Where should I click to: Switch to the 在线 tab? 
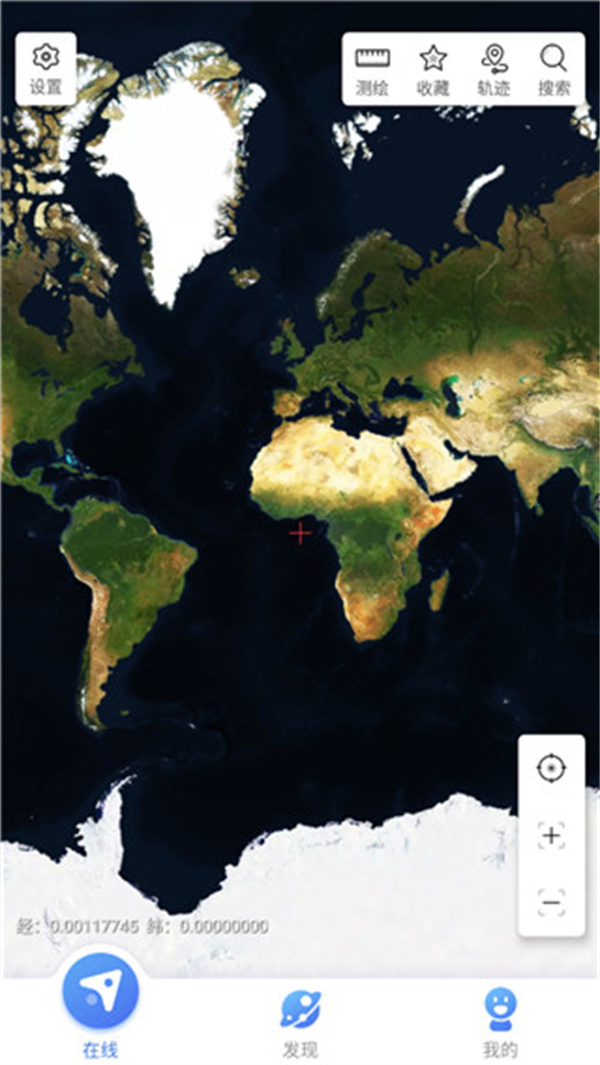pos(100,1008)
